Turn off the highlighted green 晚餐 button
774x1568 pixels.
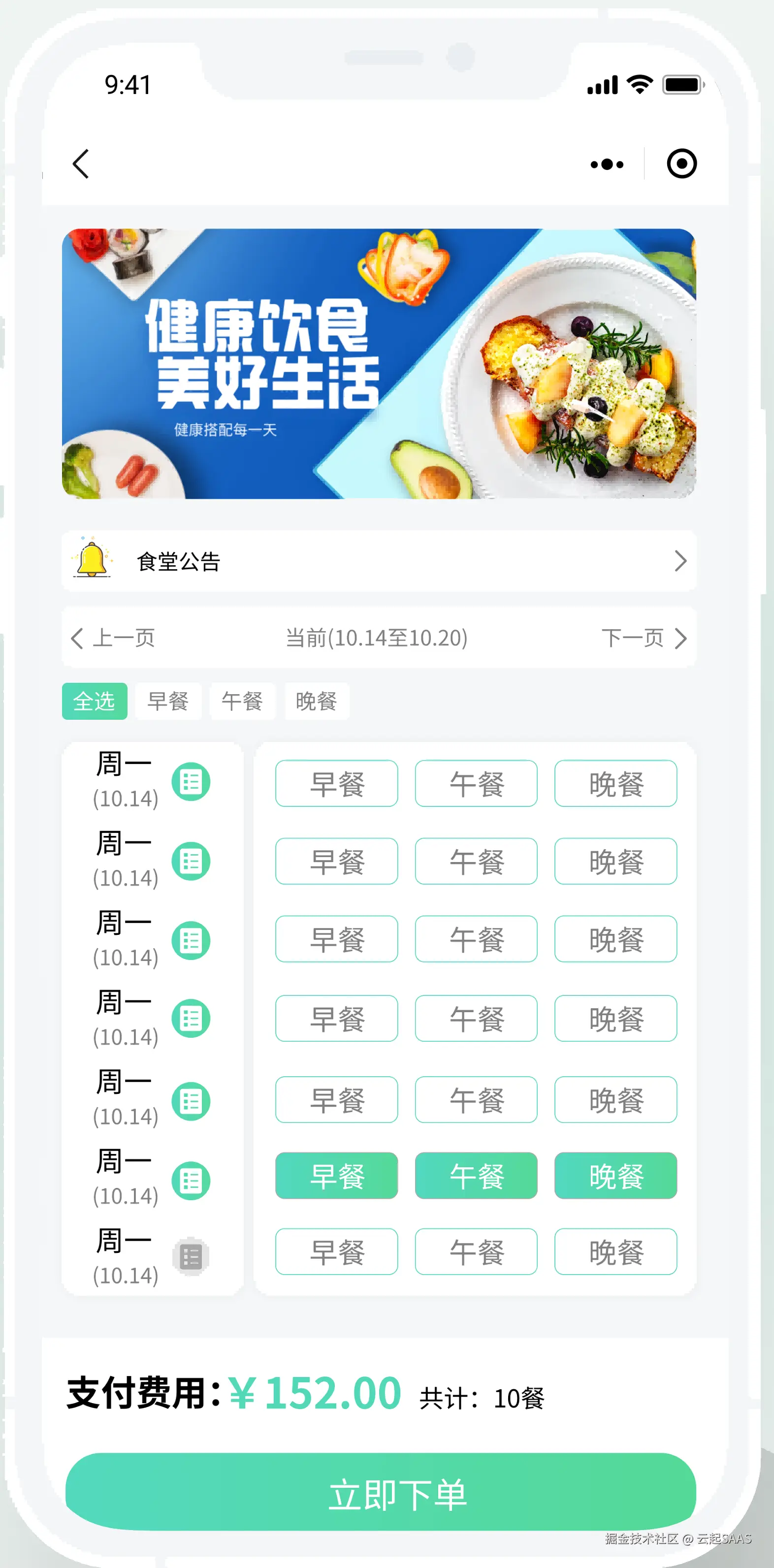[615, 1176]
